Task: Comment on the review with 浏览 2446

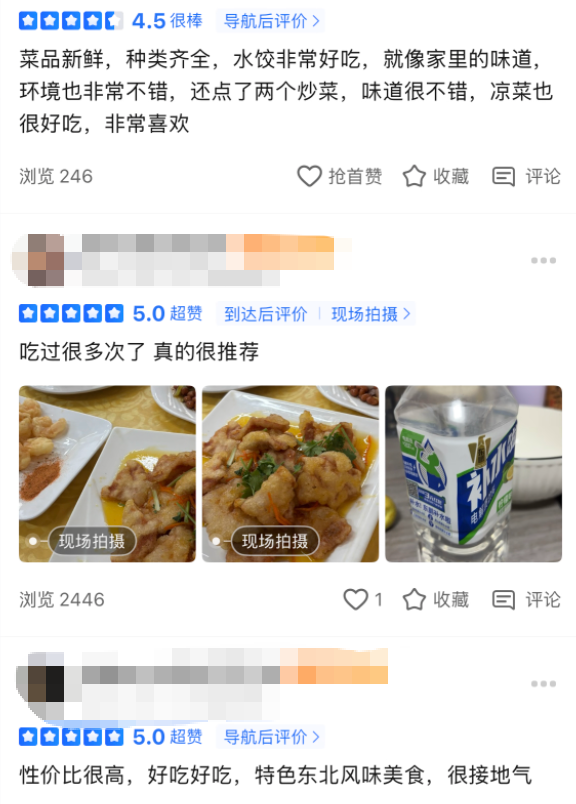Action: (x=526, y=599)
